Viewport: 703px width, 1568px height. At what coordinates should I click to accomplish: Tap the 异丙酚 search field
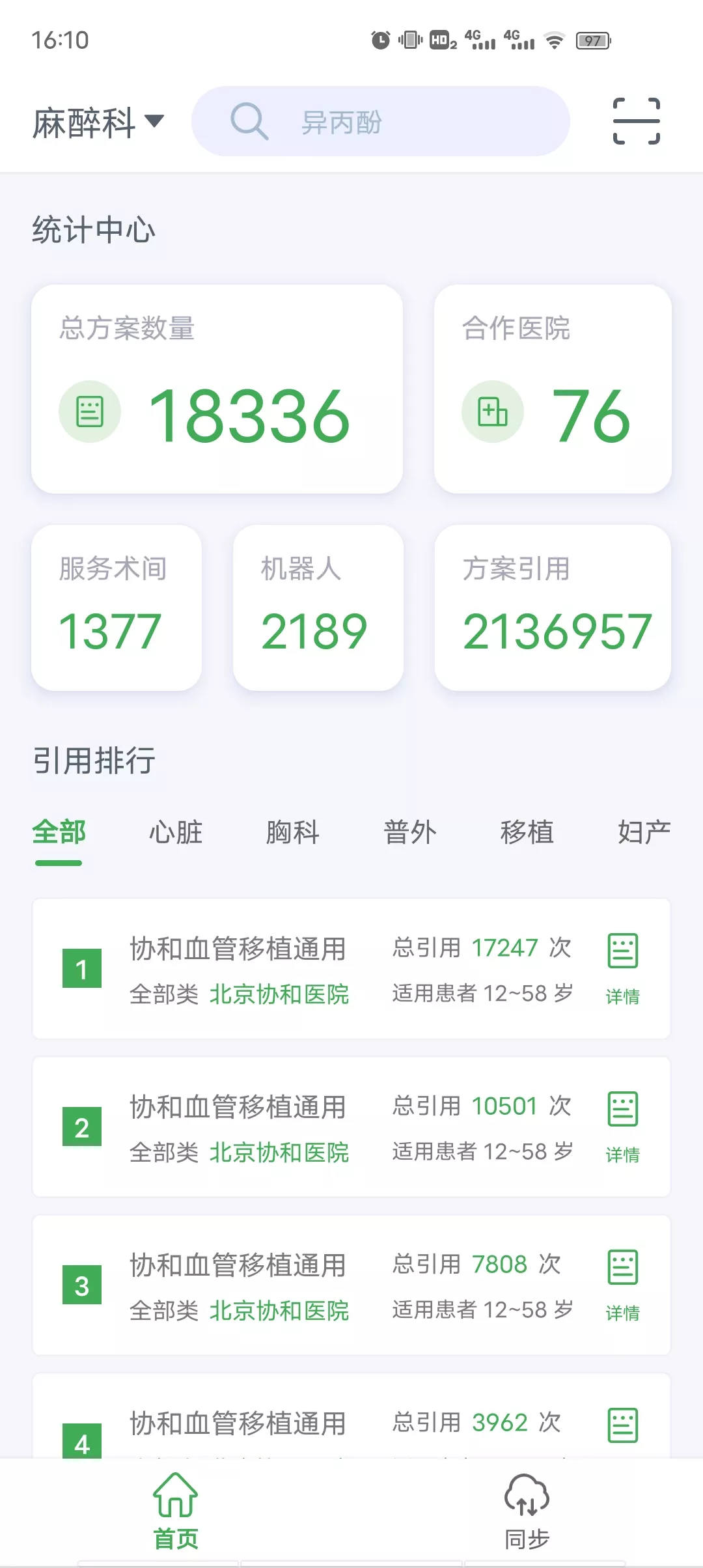381,121
